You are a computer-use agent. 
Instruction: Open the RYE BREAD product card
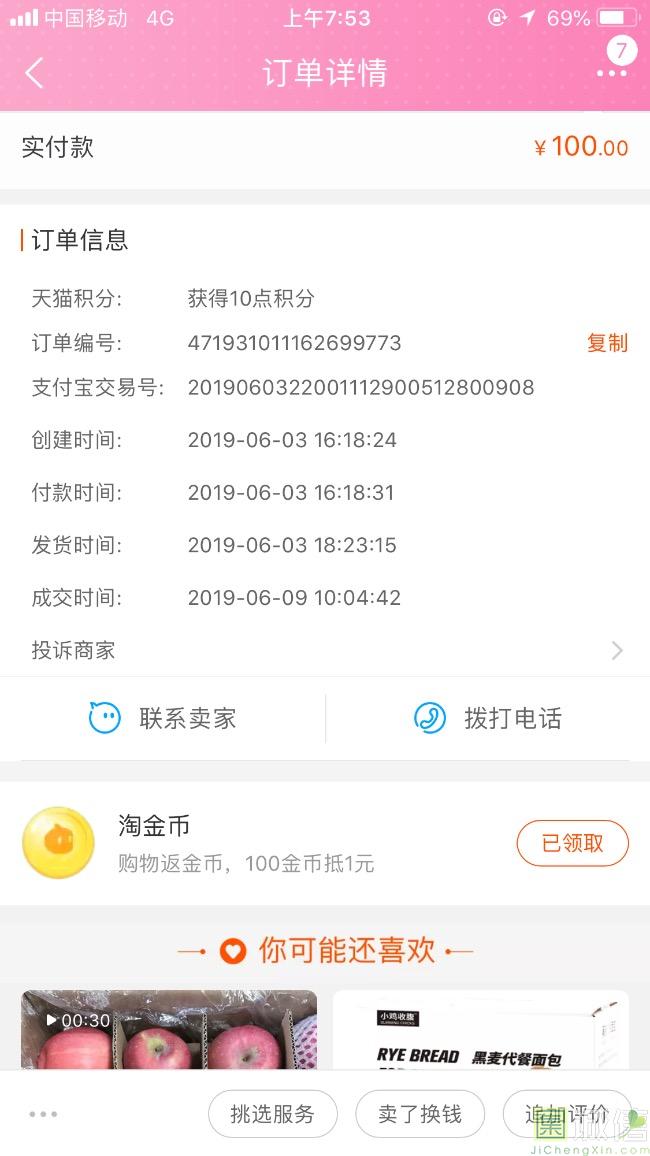click(x=480, y=1030)
